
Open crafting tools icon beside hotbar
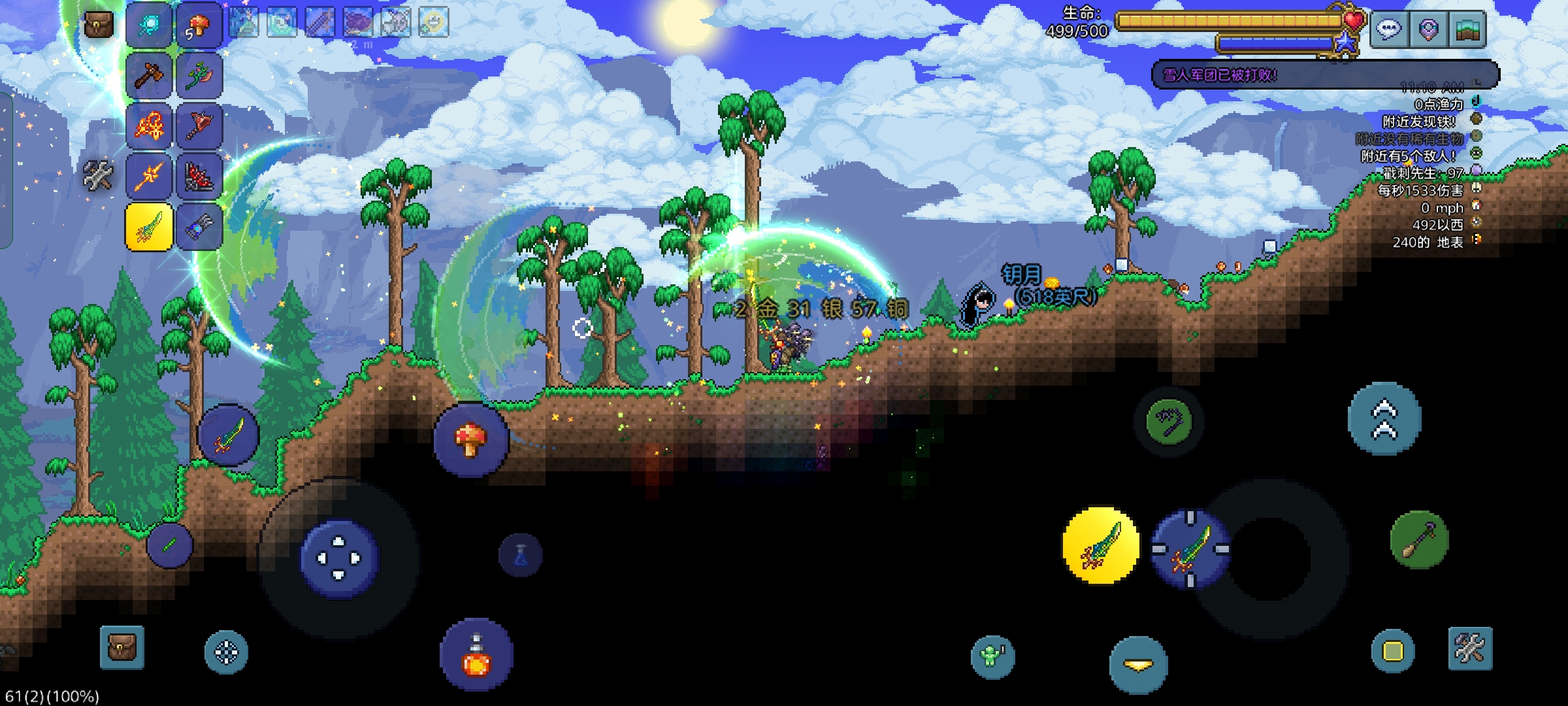pyautogui.click(x=98, y=175)
